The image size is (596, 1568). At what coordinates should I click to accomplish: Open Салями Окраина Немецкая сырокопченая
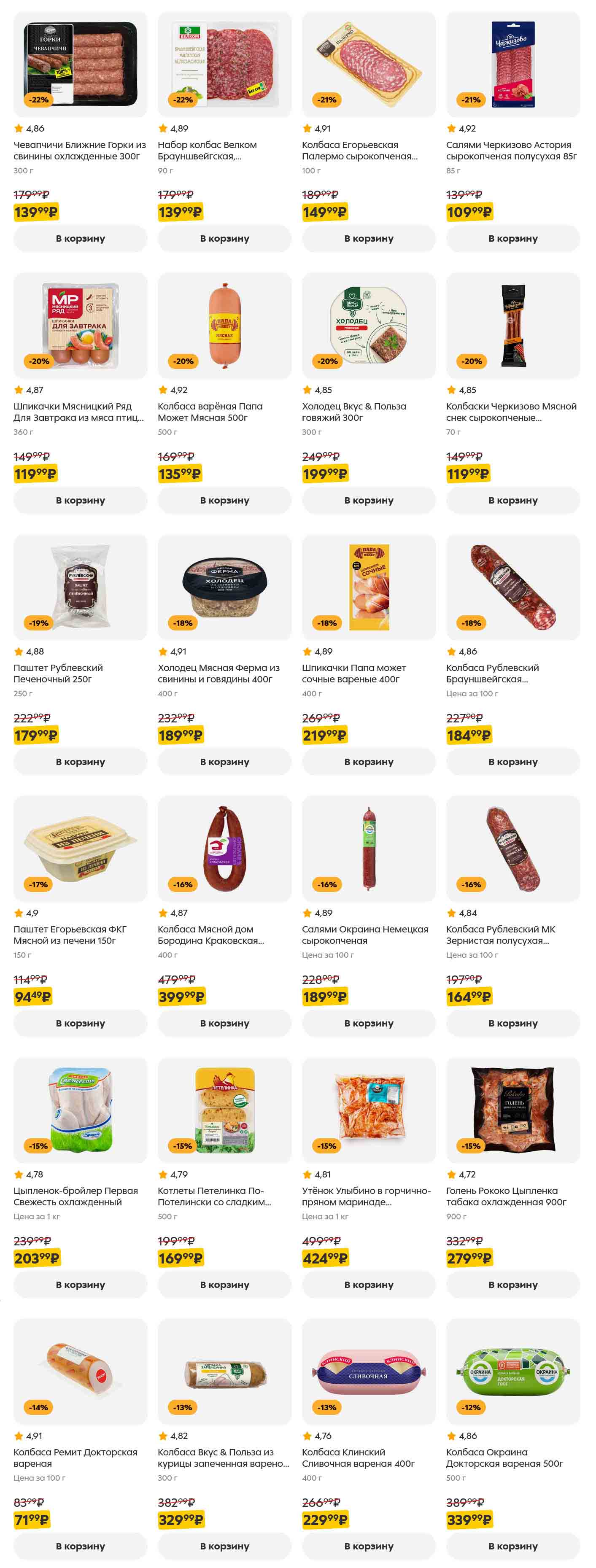pos(368,849)
